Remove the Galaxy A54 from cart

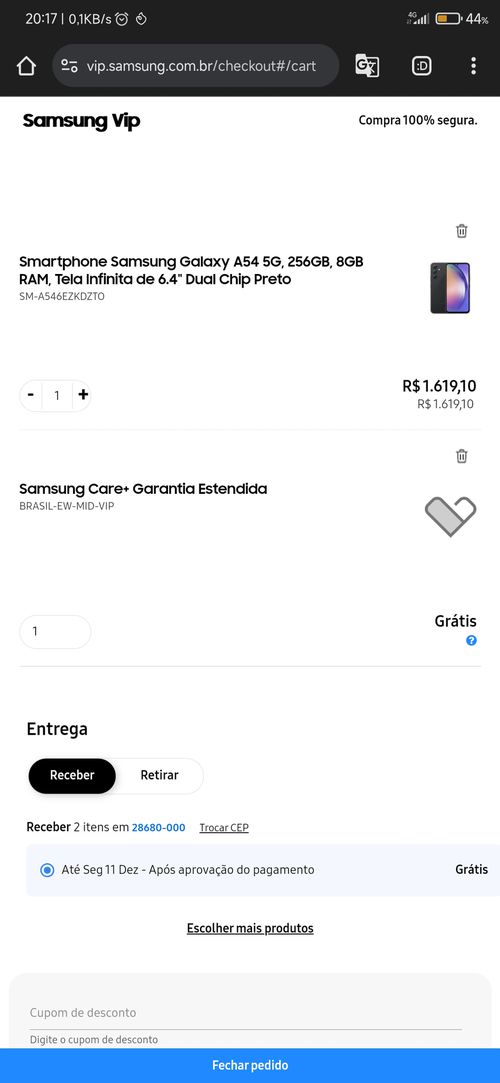point(461,231)
